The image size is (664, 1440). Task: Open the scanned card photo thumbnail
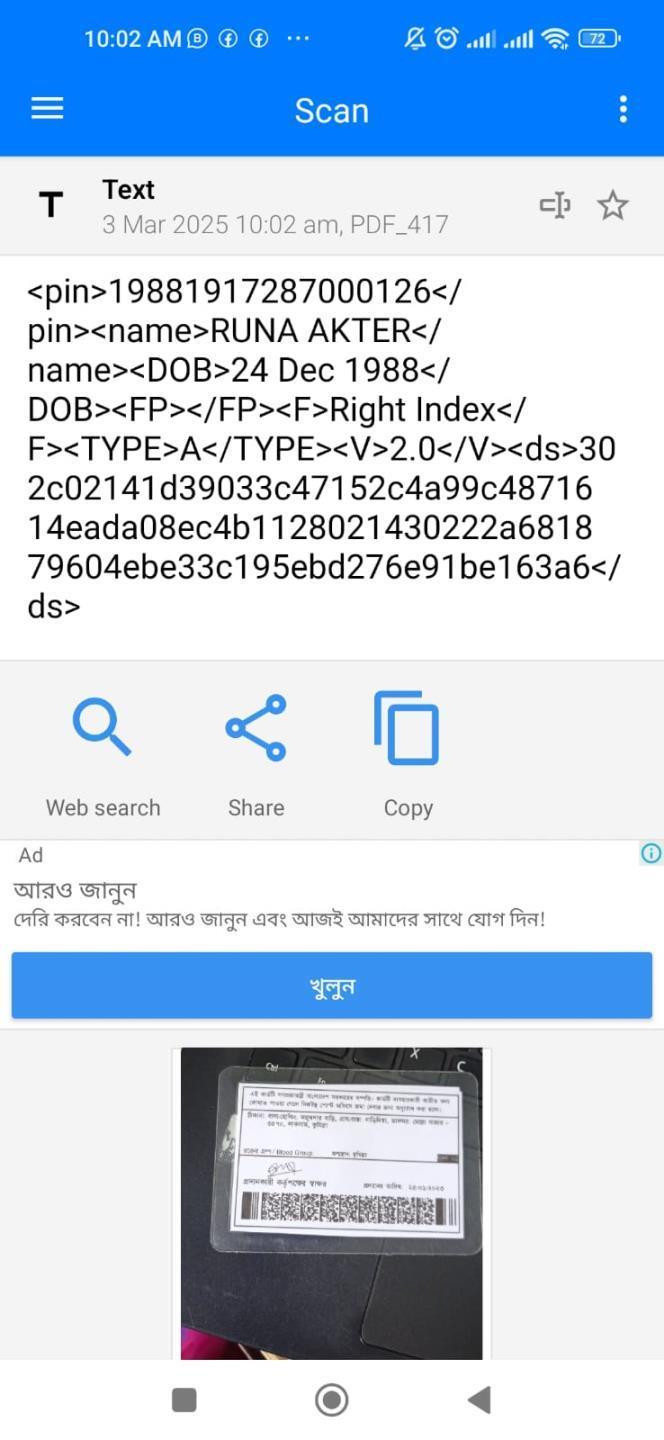pyautogui.click(x=331, y=1204)
